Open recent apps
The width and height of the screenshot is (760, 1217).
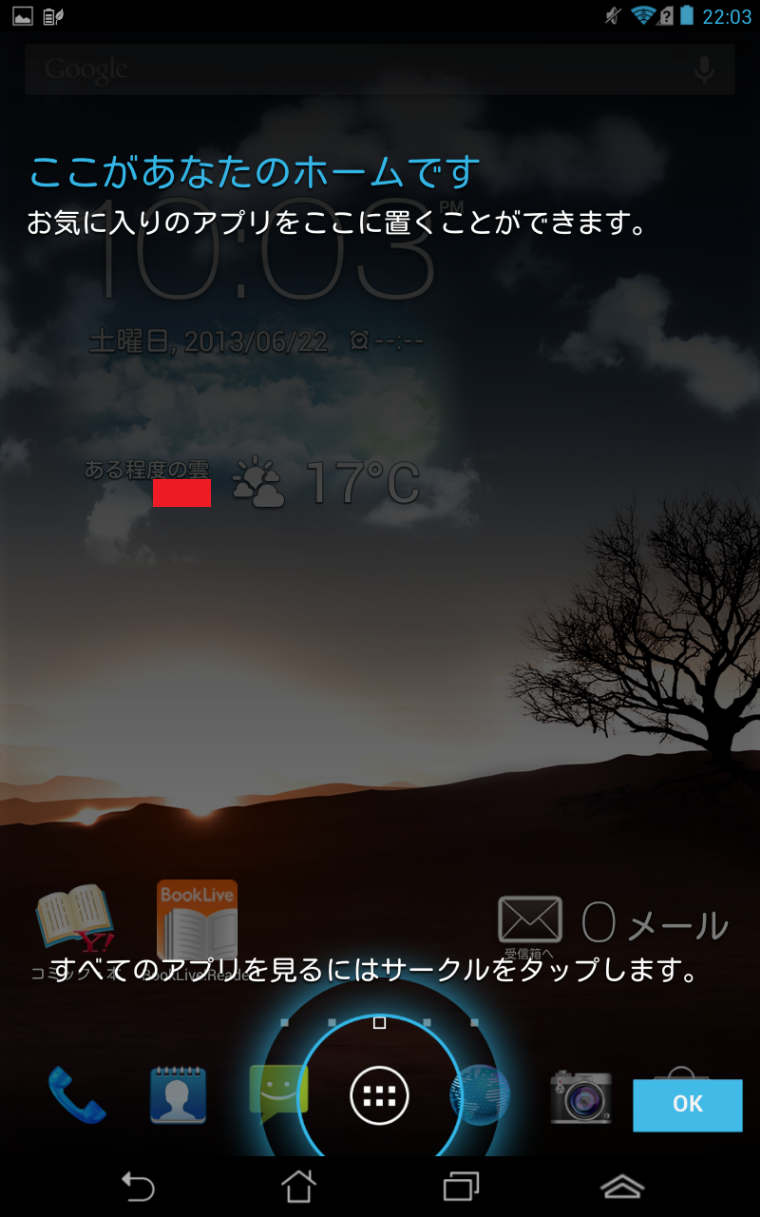click(x=461, y=1186)
